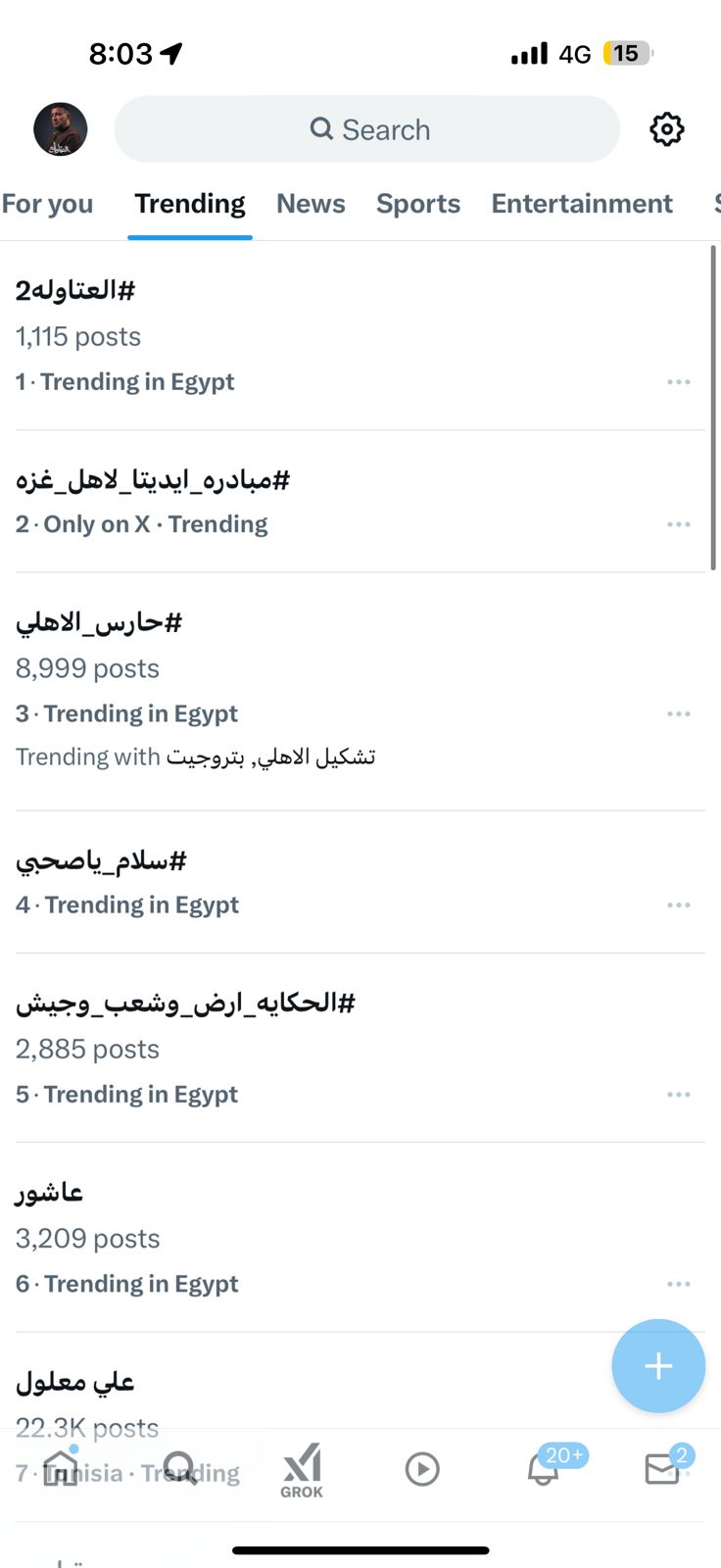This screenshot has width=721, height=1568.
Task: Open the Grok tab
Action: tap(302, 1470)
